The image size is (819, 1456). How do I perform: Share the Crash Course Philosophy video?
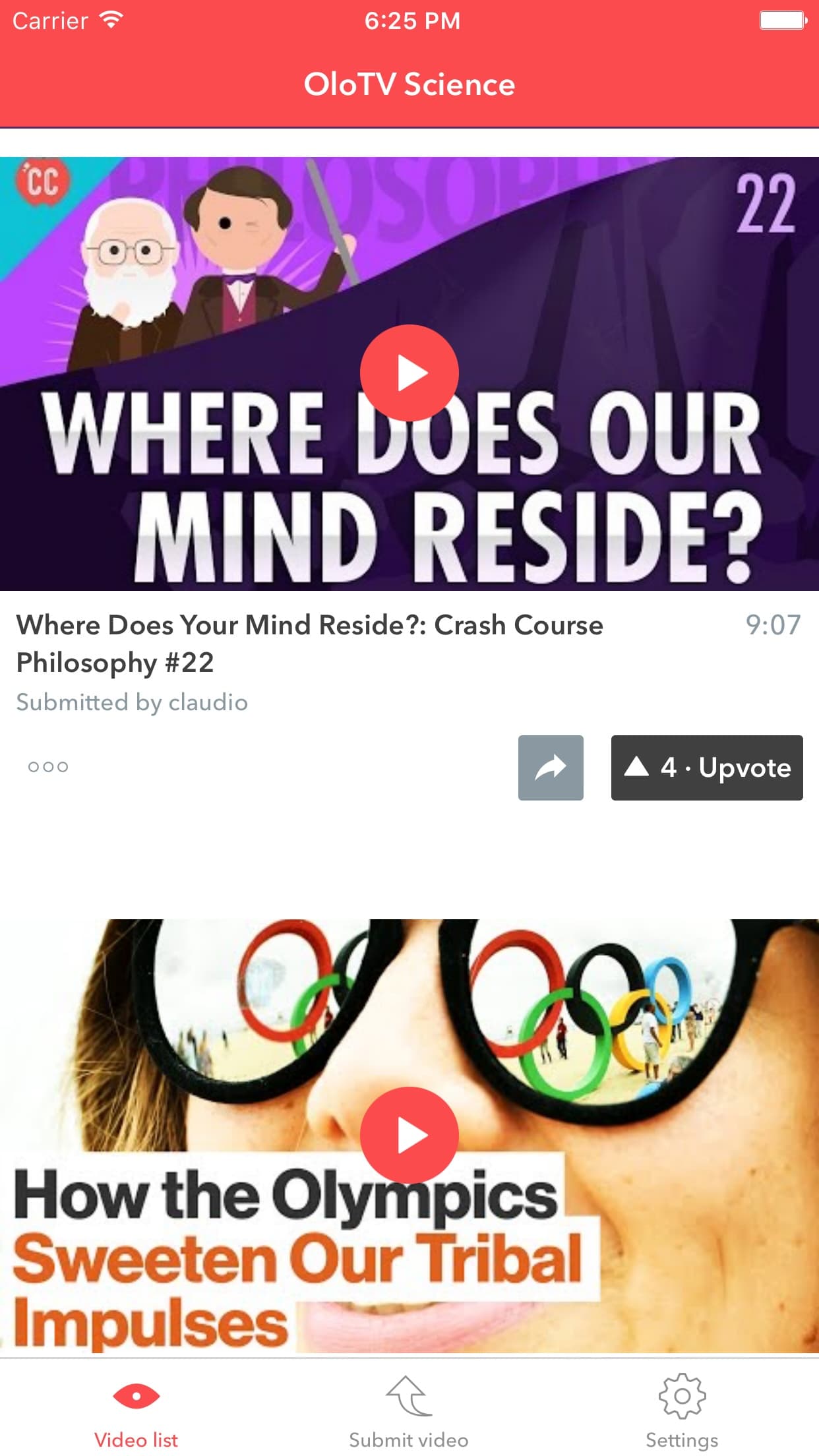[551, 768]
